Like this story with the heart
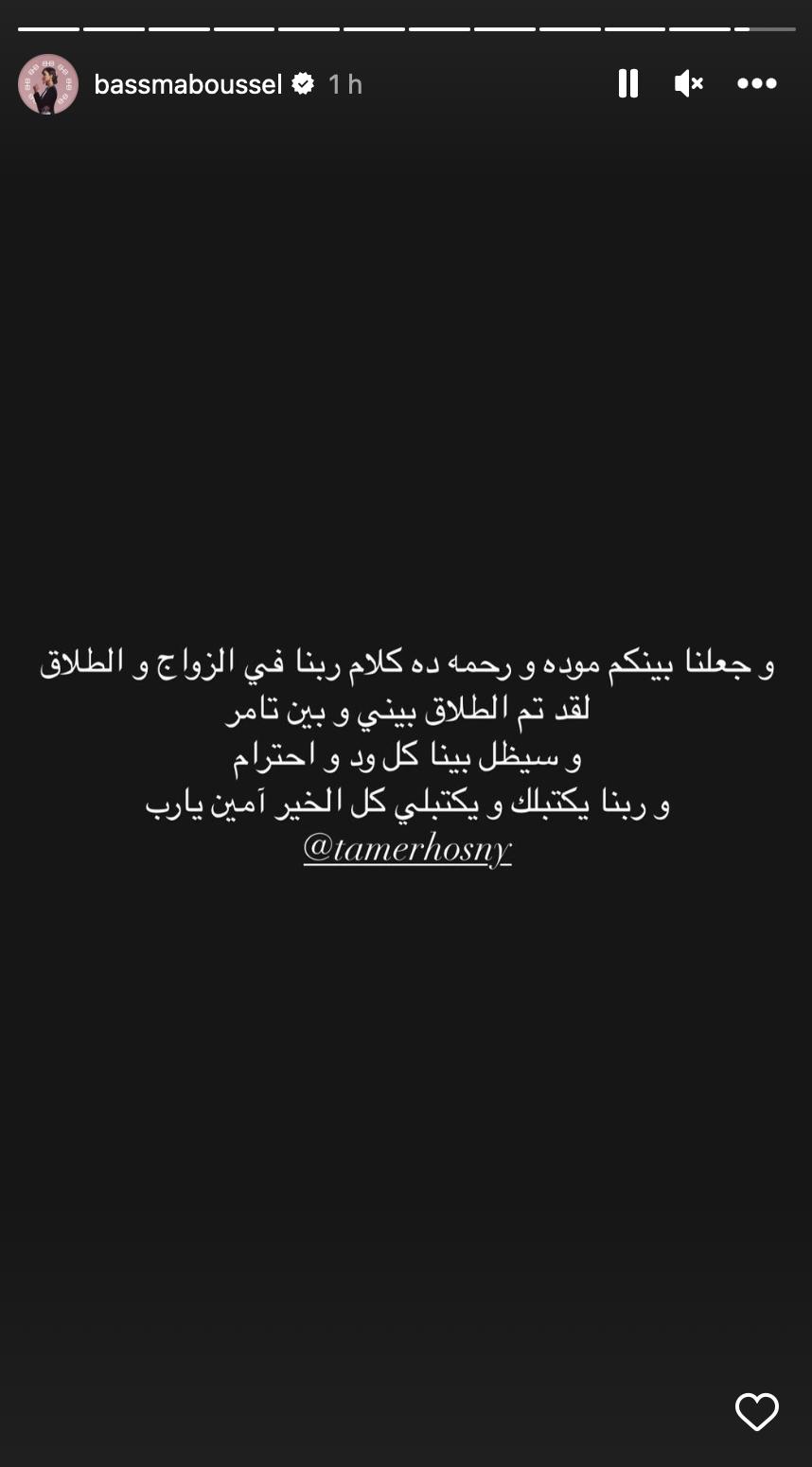 [x=756, y=1412]
